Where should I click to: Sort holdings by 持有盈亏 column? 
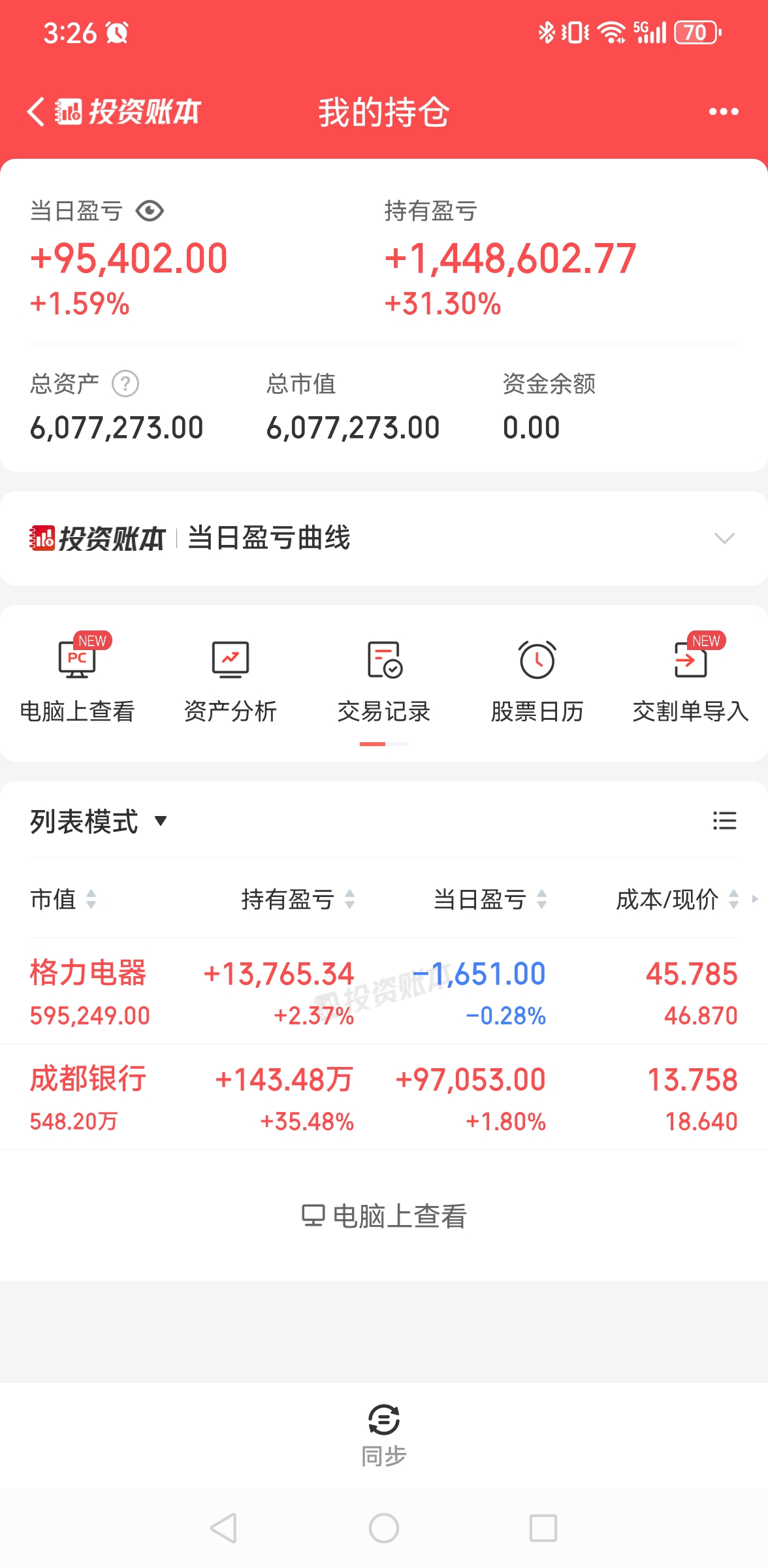tap(298, 900)
